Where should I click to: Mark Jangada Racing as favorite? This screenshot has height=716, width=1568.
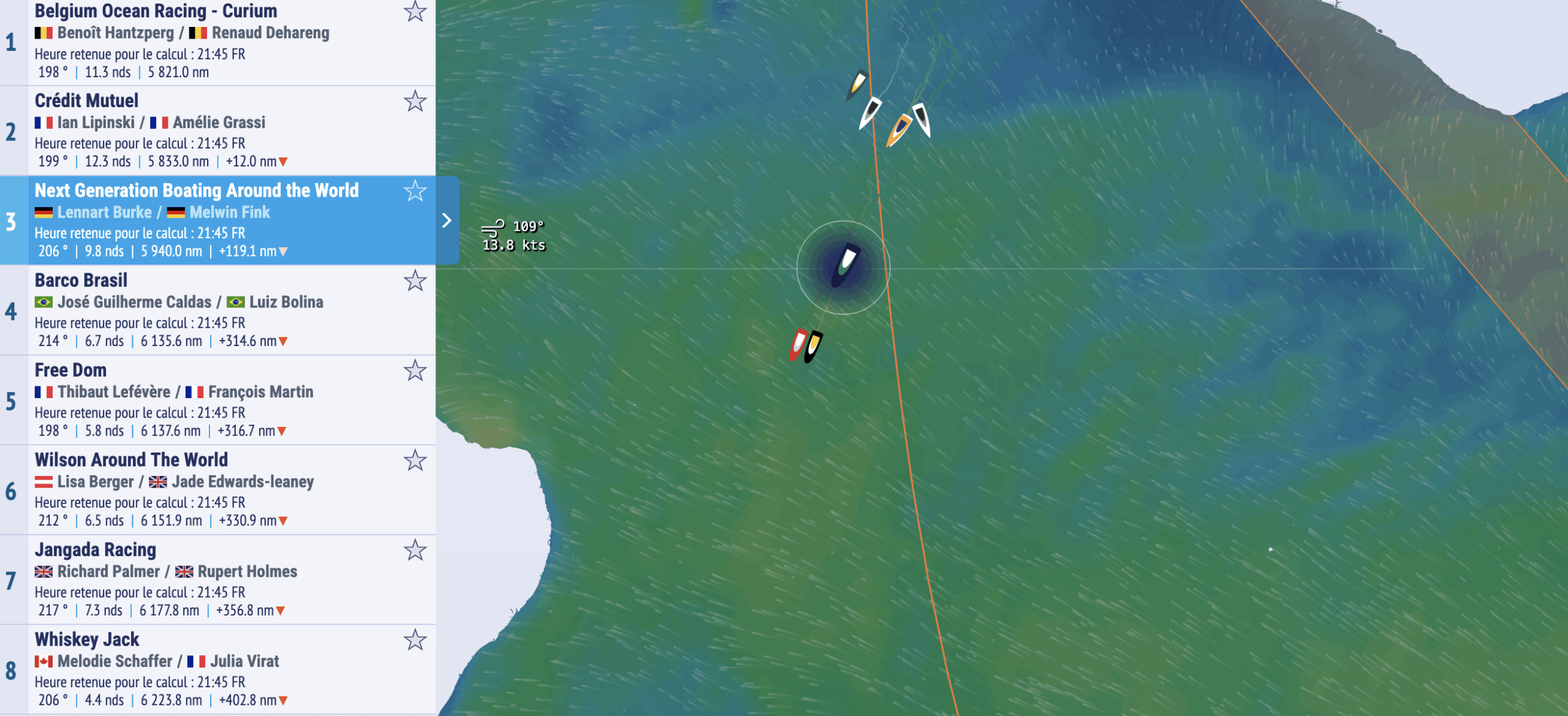point(415,550)
